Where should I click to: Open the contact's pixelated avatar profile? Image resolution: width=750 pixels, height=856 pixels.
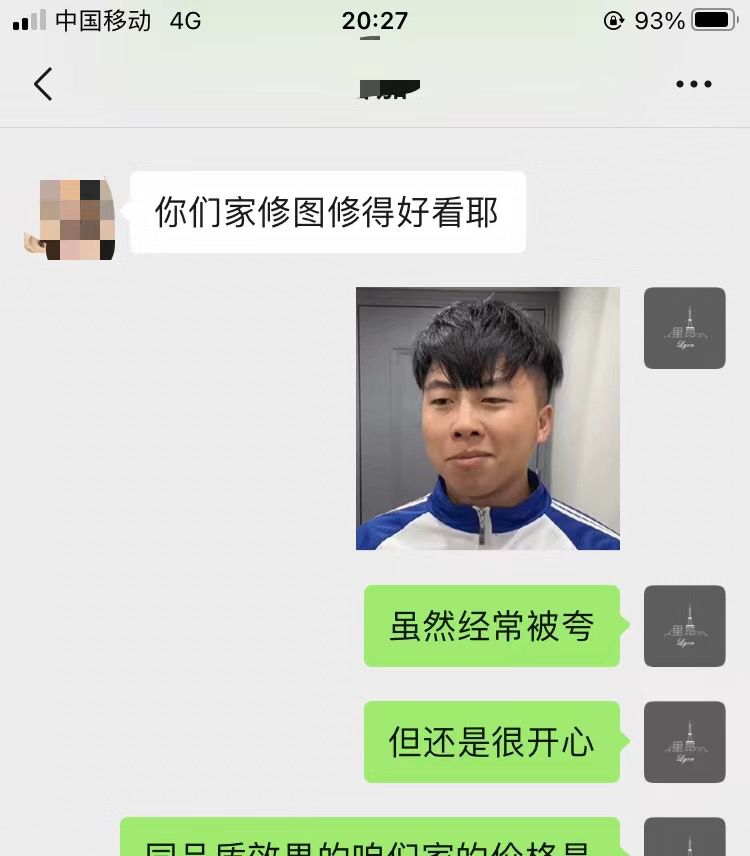[71, 219]
